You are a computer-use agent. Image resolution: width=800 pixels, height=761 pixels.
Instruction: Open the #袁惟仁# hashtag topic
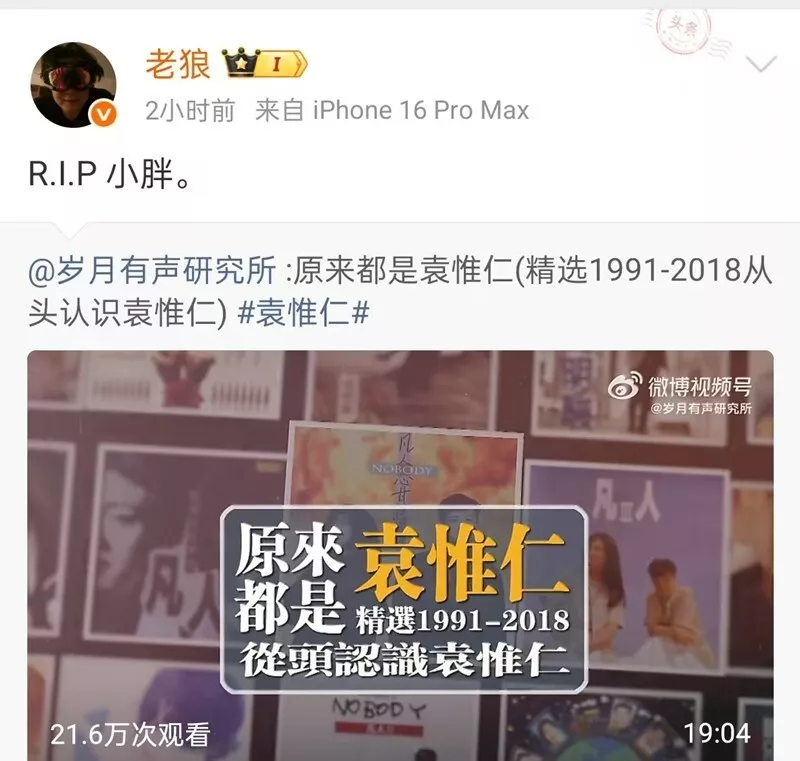click(306, 313)
